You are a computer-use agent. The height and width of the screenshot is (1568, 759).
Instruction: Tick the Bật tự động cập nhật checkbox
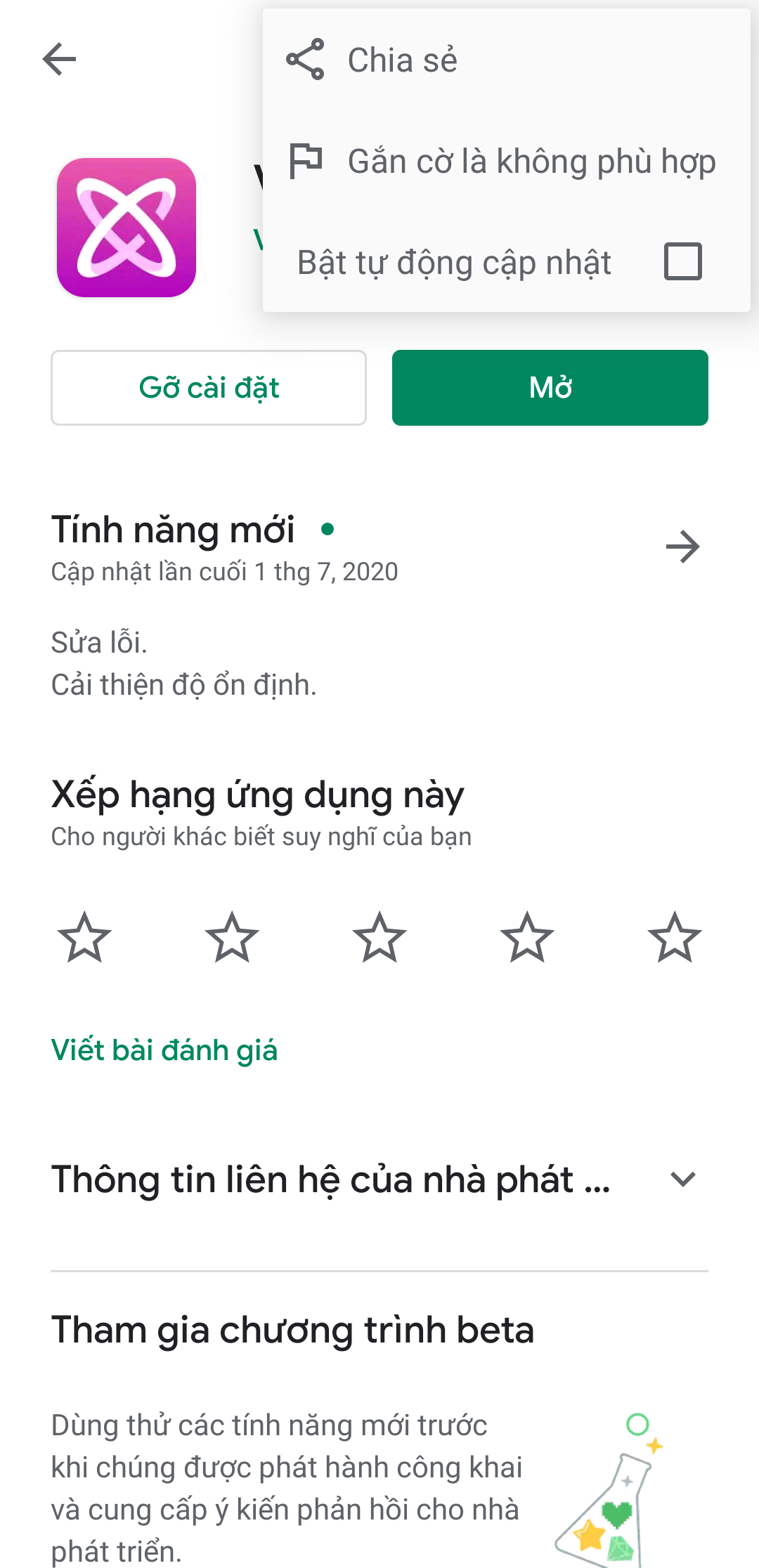coord(682,261)
